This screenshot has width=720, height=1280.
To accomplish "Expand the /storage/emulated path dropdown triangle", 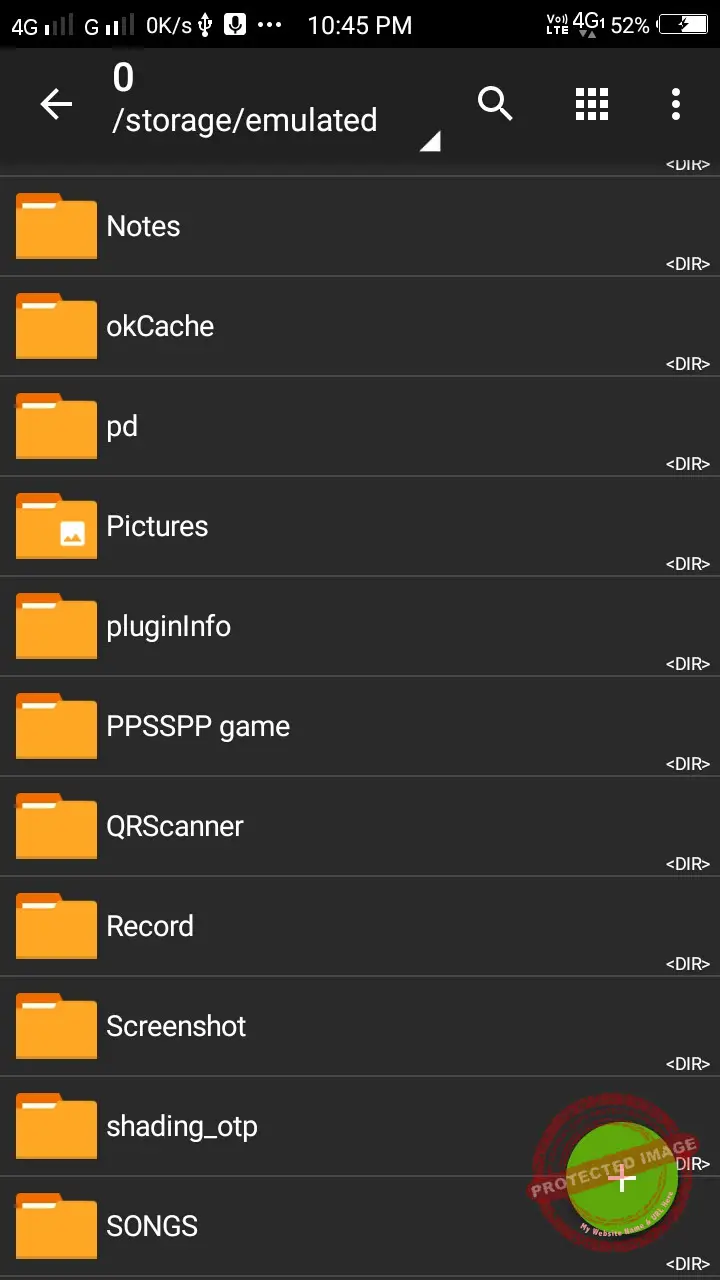I will 430,142.
